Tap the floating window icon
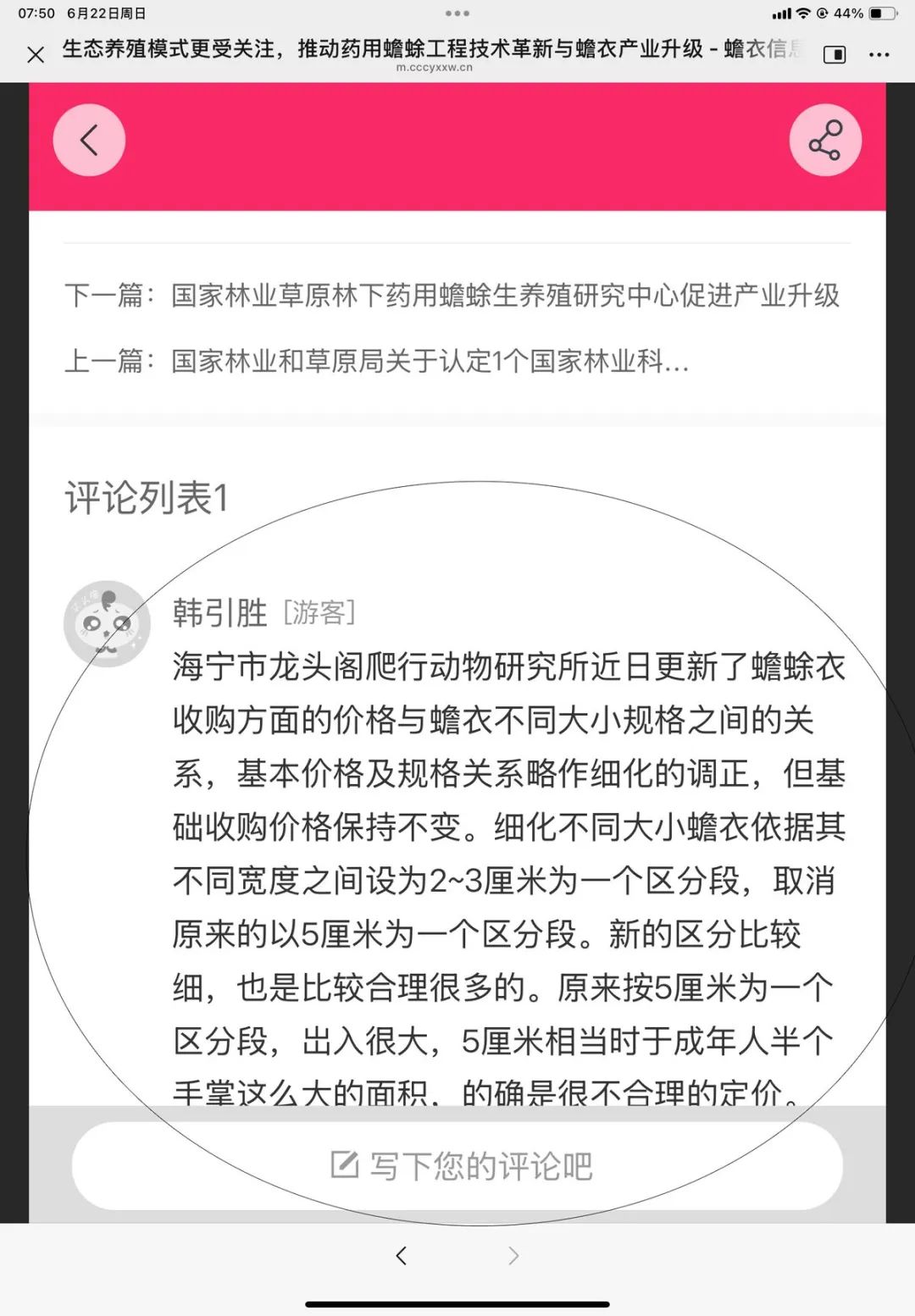This screenshot has width=915, height=1316. point(835,55)
